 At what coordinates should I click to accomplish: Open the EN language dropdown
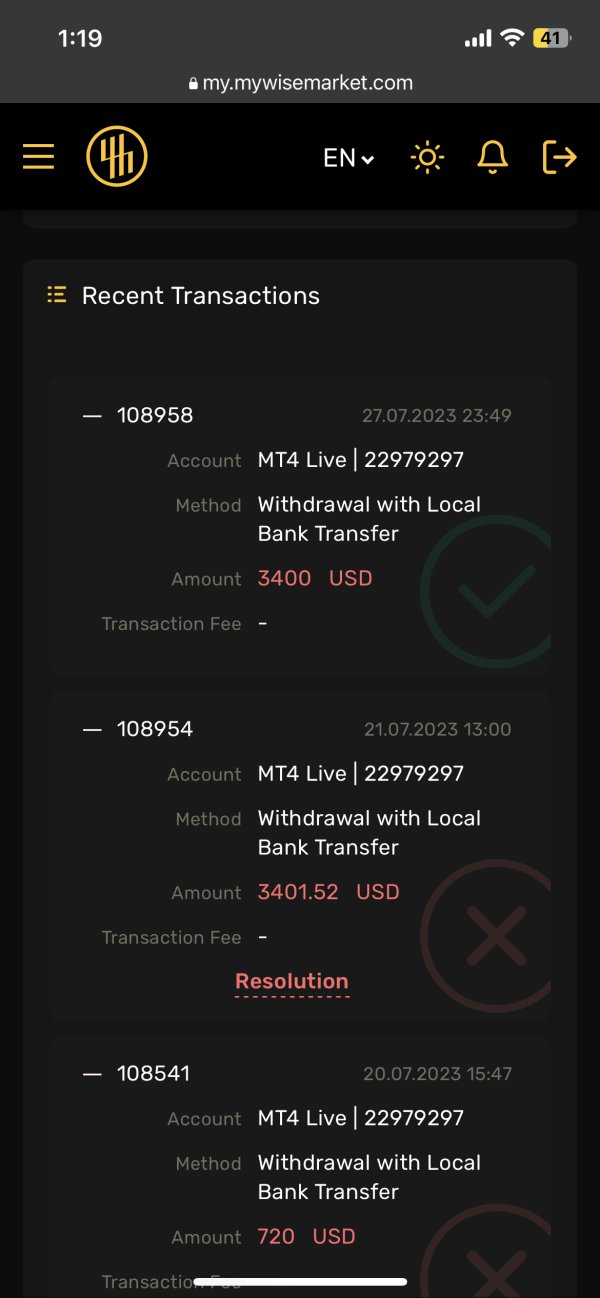point(348,158)
